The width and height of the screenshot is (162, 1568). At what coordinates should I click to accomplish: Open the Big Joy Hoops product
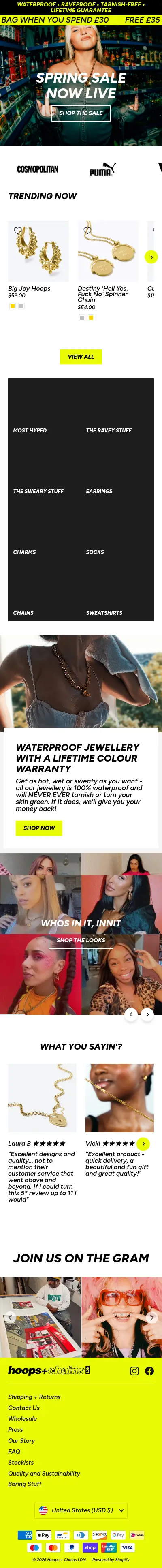pyautogui.click(x=29, y=289)
